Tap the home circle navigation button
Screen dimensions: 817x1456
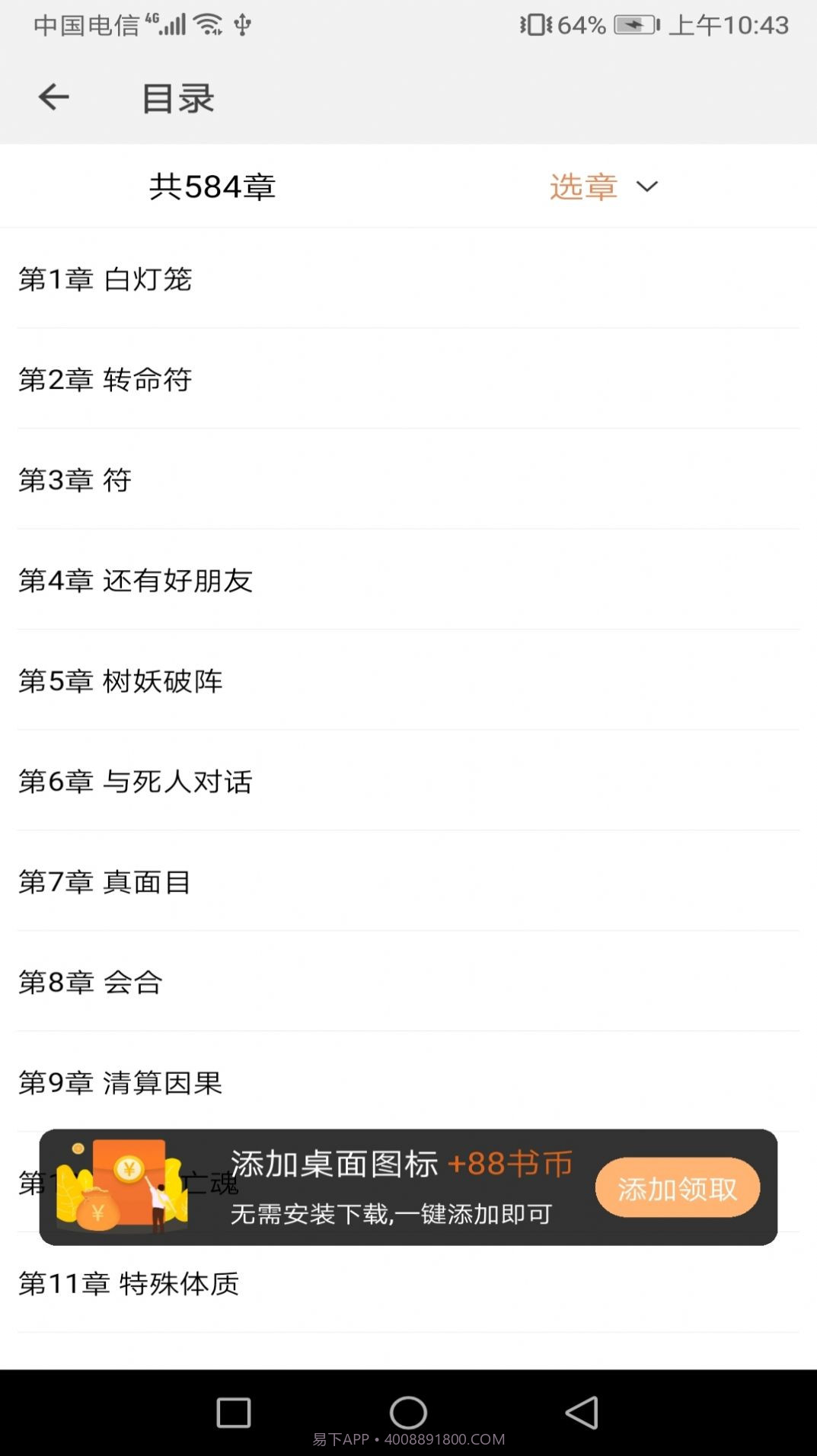[408, 1412]
